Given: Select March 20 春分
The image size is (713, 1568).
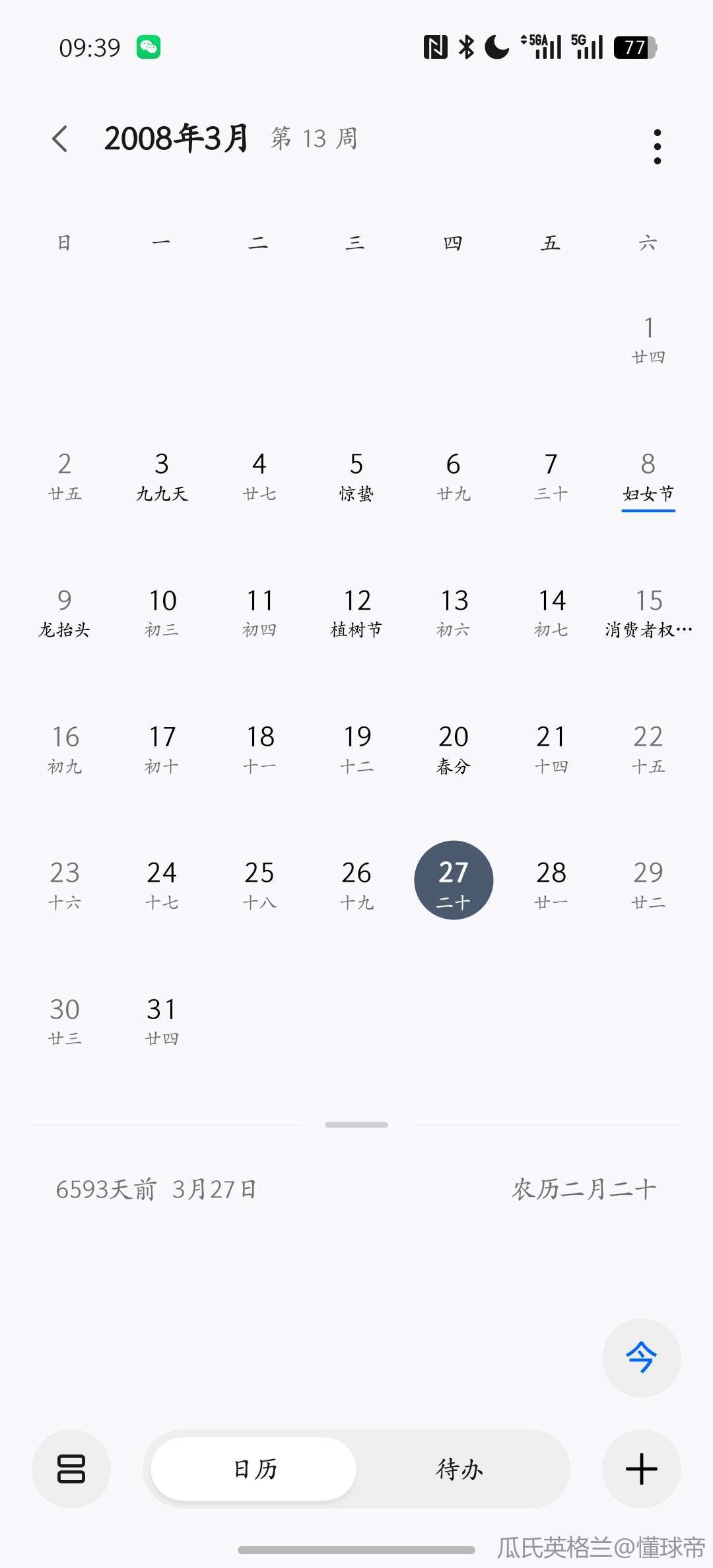Looking at the screenshot, I should pos(454,750).
